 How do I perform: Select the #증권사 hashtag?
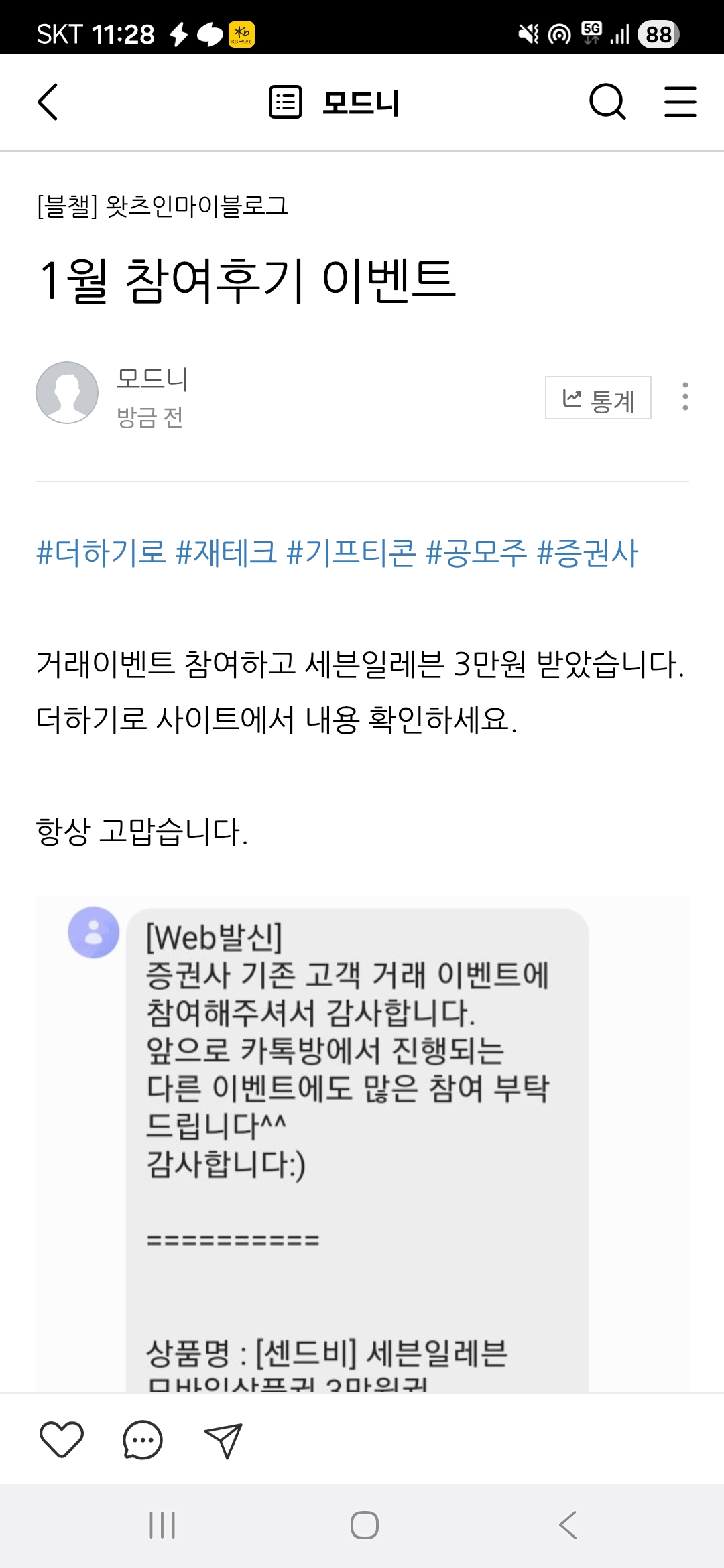pos(588,553)
